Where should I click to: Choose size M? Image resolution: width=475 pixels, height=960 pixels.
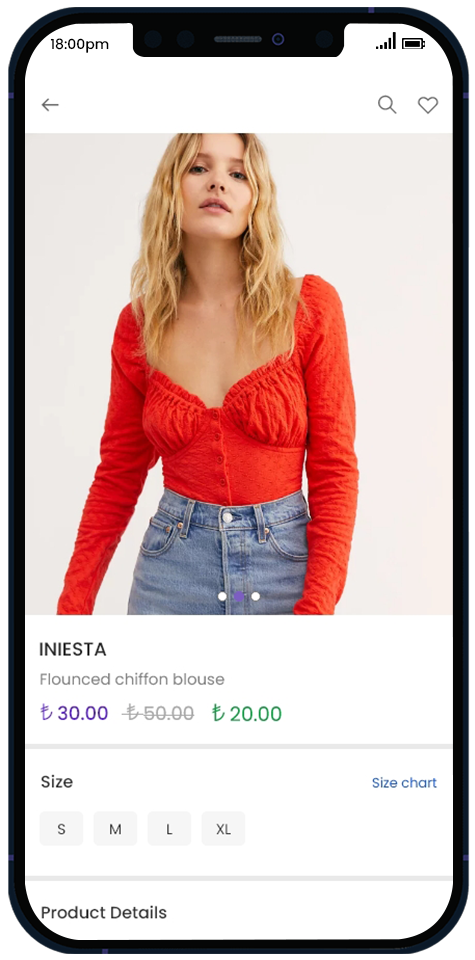pyautogui.click(x=115, y=829)
